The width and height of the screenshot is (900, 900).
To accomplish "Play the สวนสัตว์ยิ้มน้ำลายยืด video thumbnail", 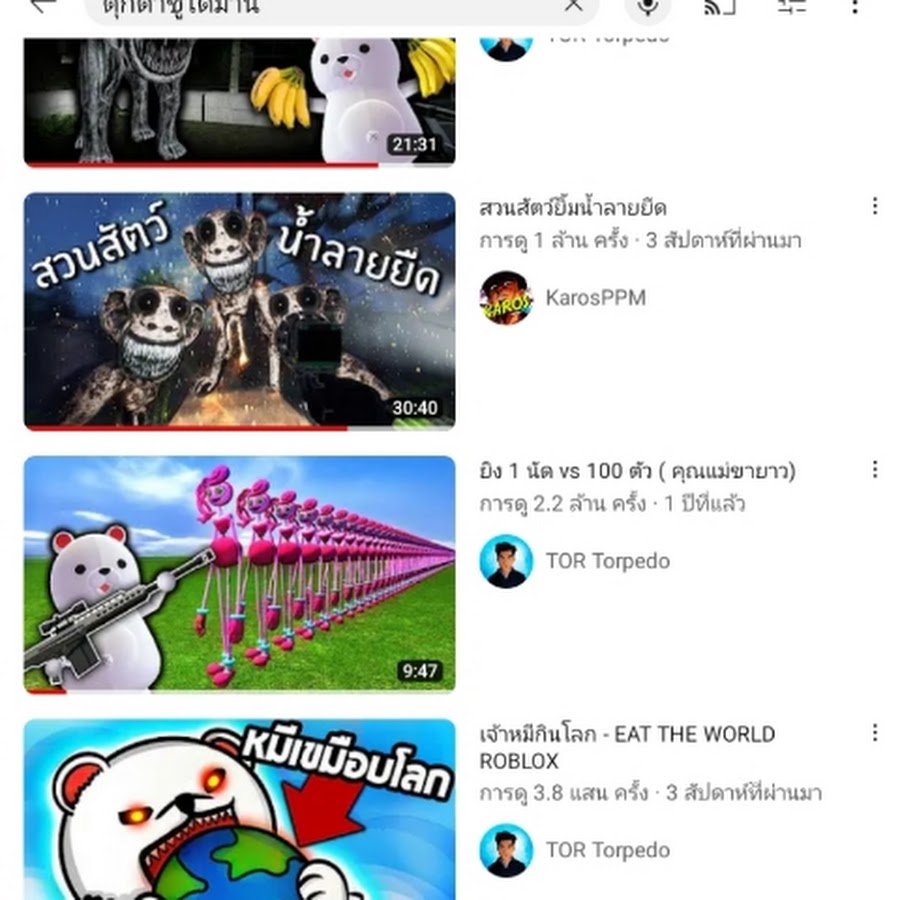I will tap(239, 310).
